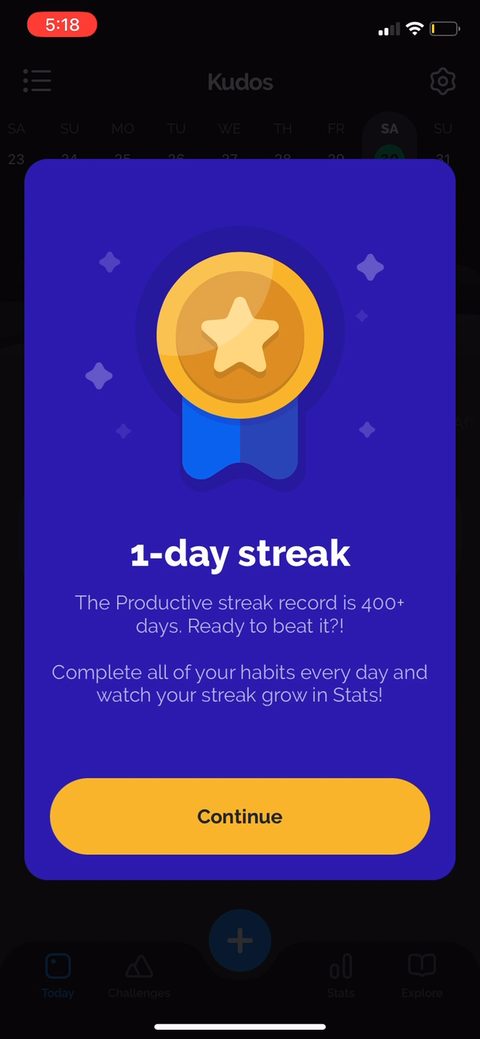Tap Continue to dismiss the streak dialog
Image resolution: width=480 pixels, height=1039 pixels.
point(240,816)
